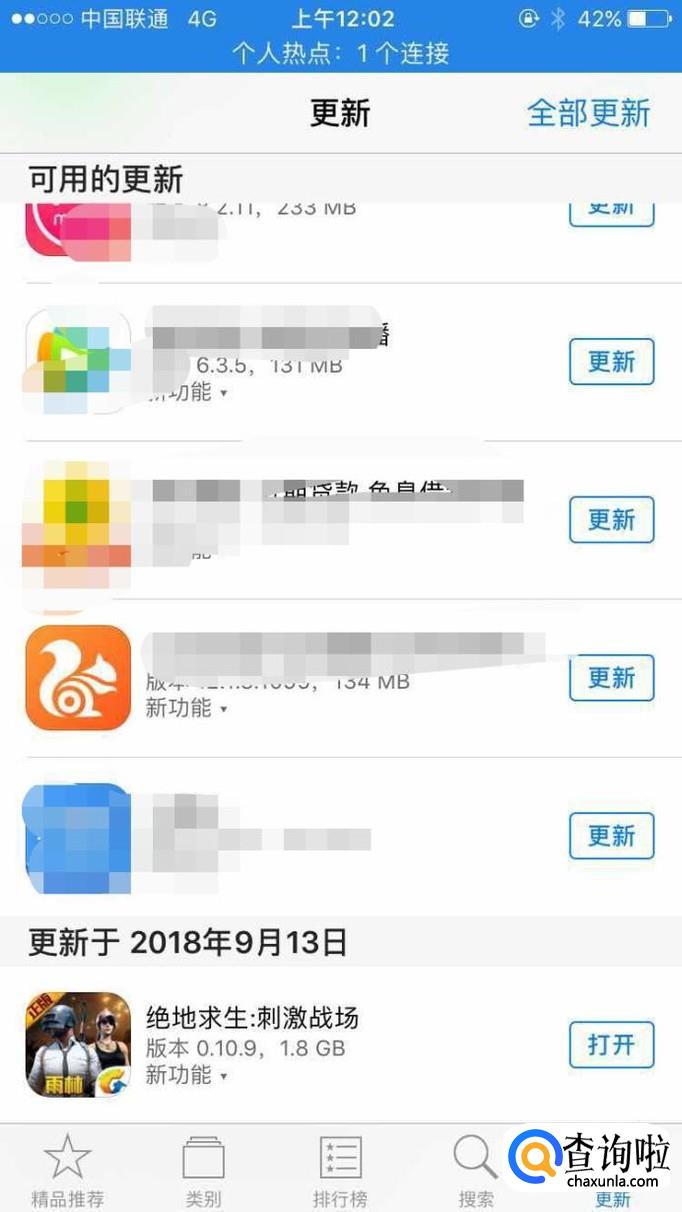The height and width of the screenshot is (1212, 682).
Task: Expand 新功能 under 绝地求生:刺激战场
Action: [187, 1075]
